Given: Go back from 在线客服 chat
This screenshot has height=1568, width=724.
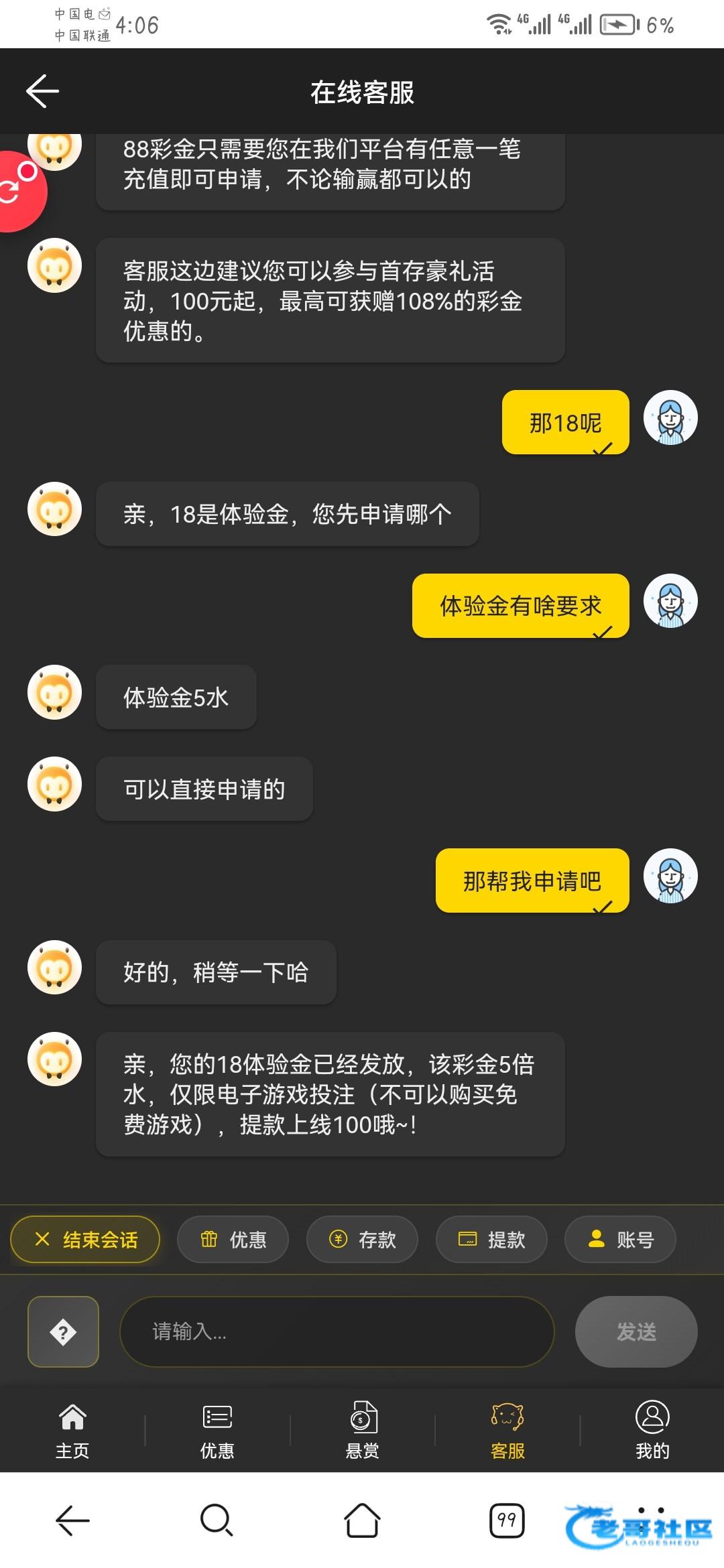Looking at the screenshot, I should click(43, 91).
